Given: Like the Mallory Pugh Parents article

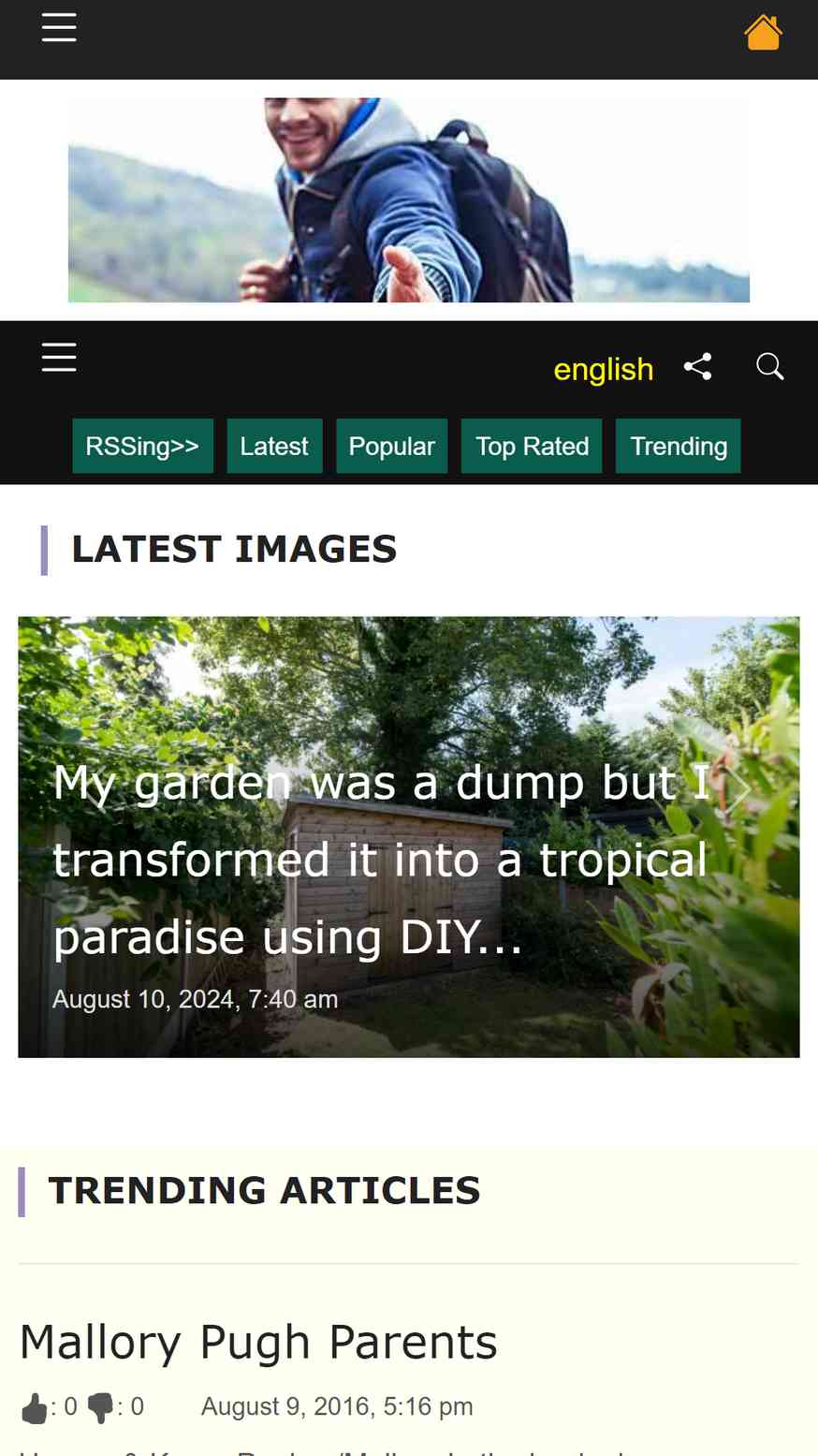Looking at the screenshot, I should coord(34,1407).
